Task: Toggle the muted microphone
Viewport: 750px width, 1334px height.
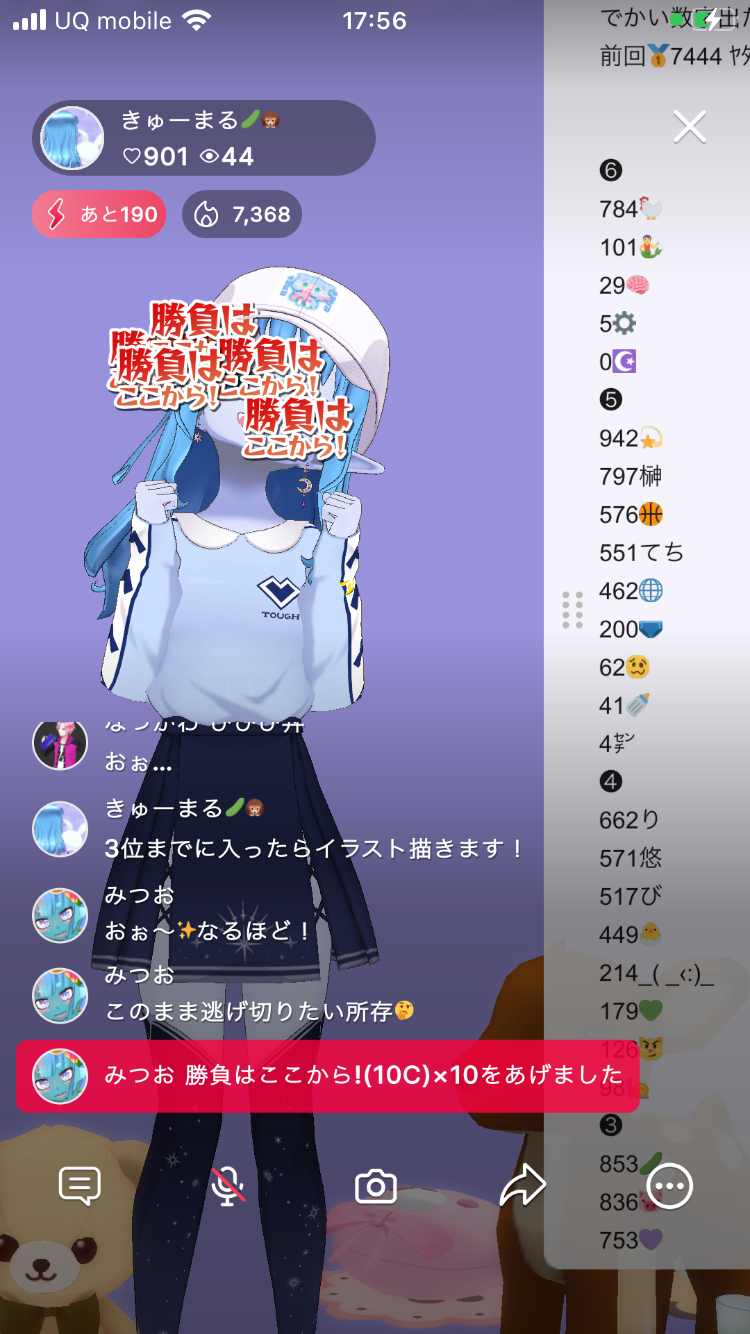Action: (228, 1187)
